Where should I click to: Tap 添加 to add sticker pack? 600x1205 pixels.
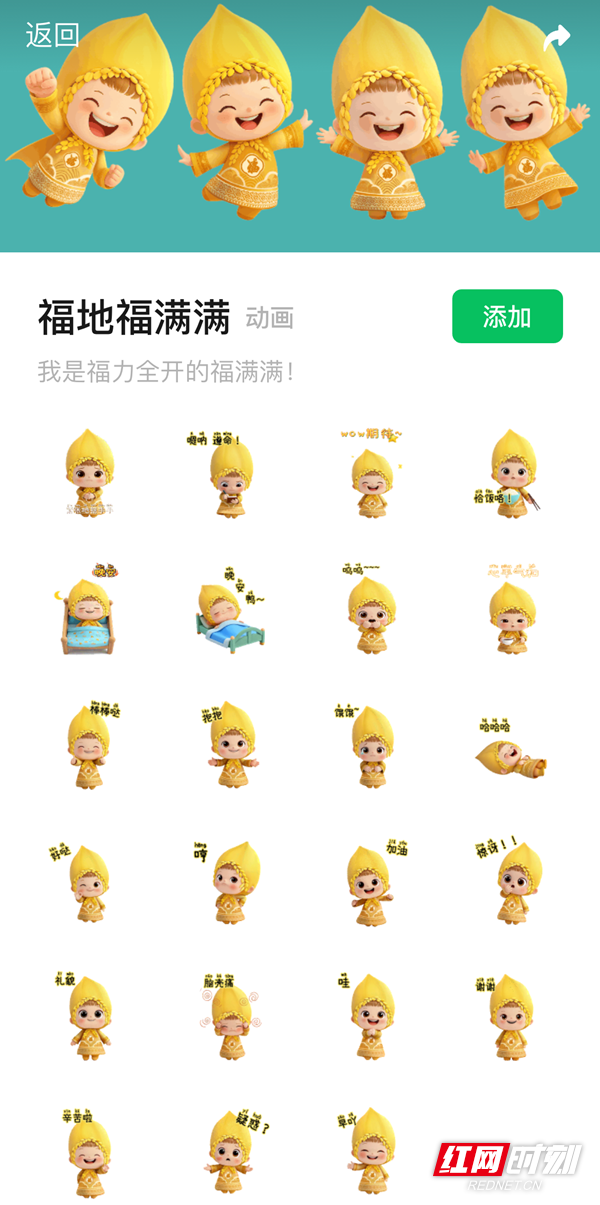coord(507,317)
